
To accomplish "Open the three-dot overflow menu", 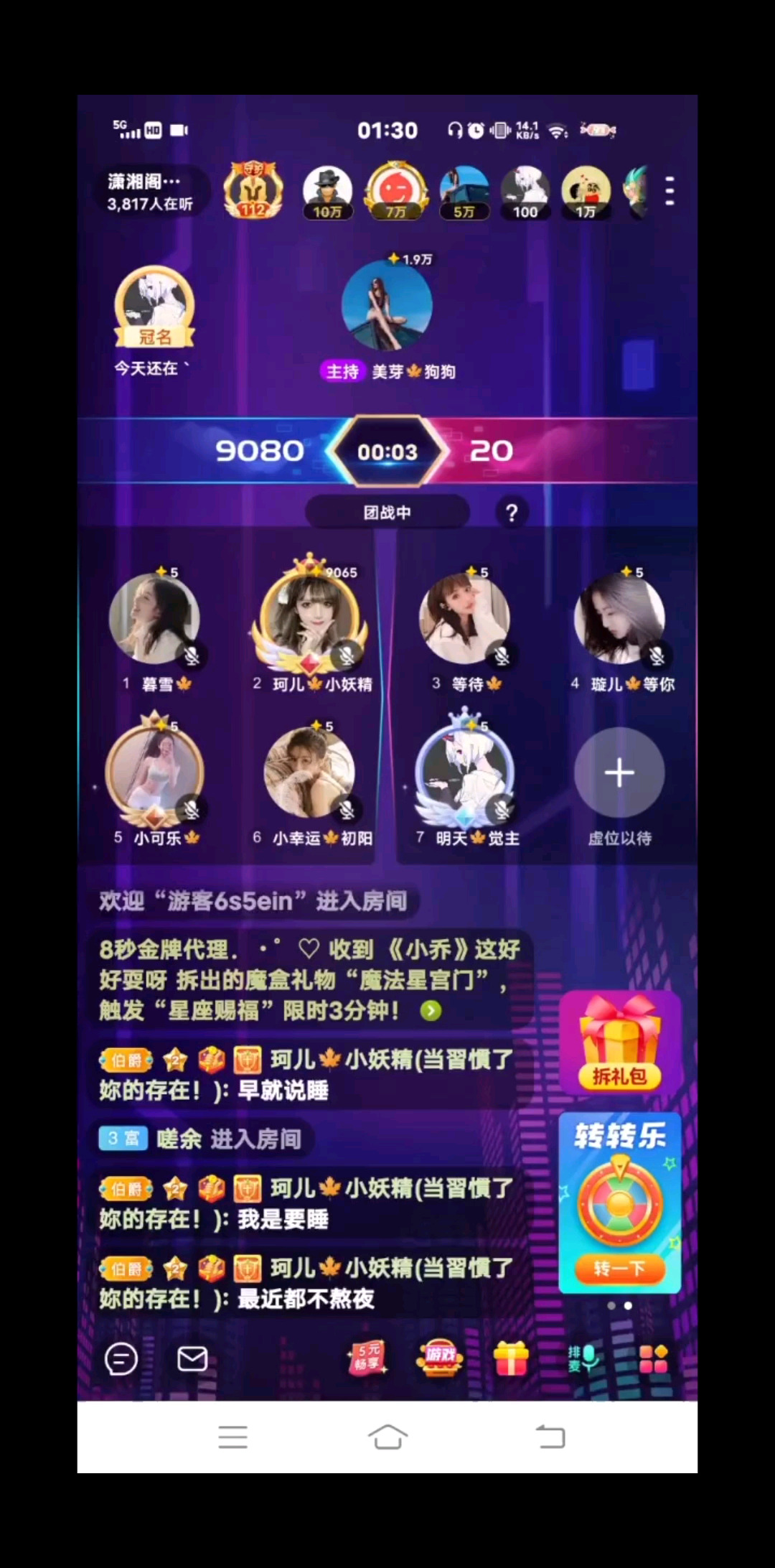I will click(x=669, y=191).
